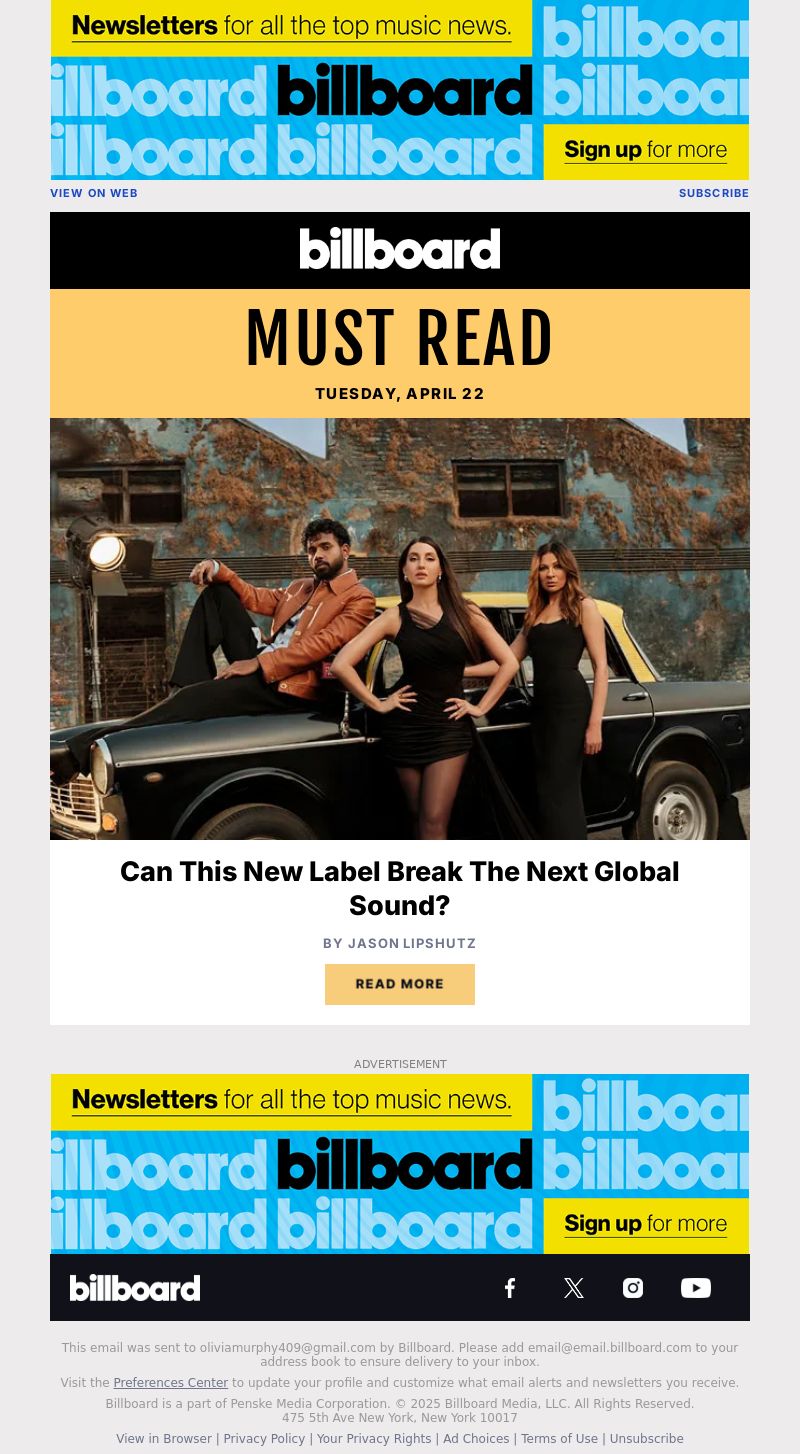800x1454 pixels.
Task: Tap the Read More button
Action: (x=400, y=984)
